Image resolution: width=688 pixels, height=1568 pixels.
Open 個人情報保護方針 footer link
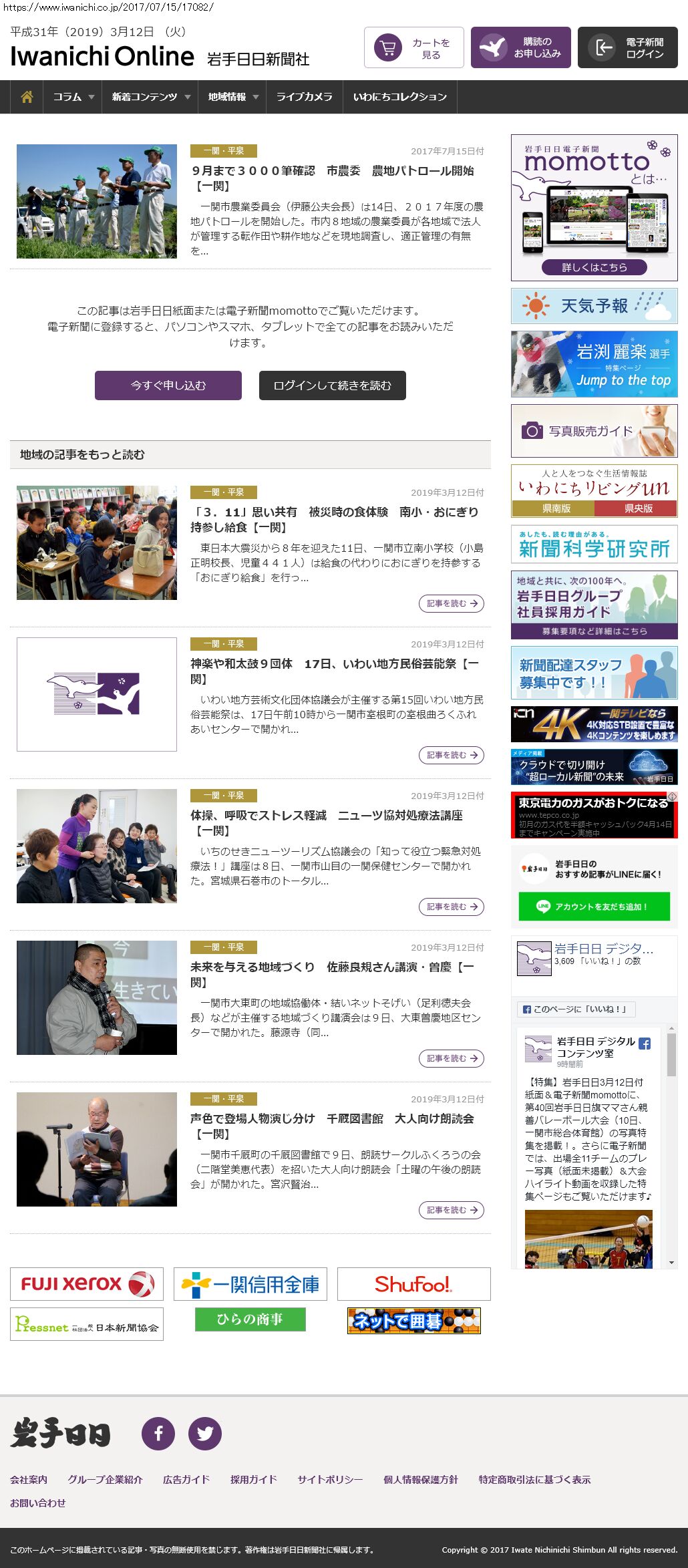[420, 1479]
